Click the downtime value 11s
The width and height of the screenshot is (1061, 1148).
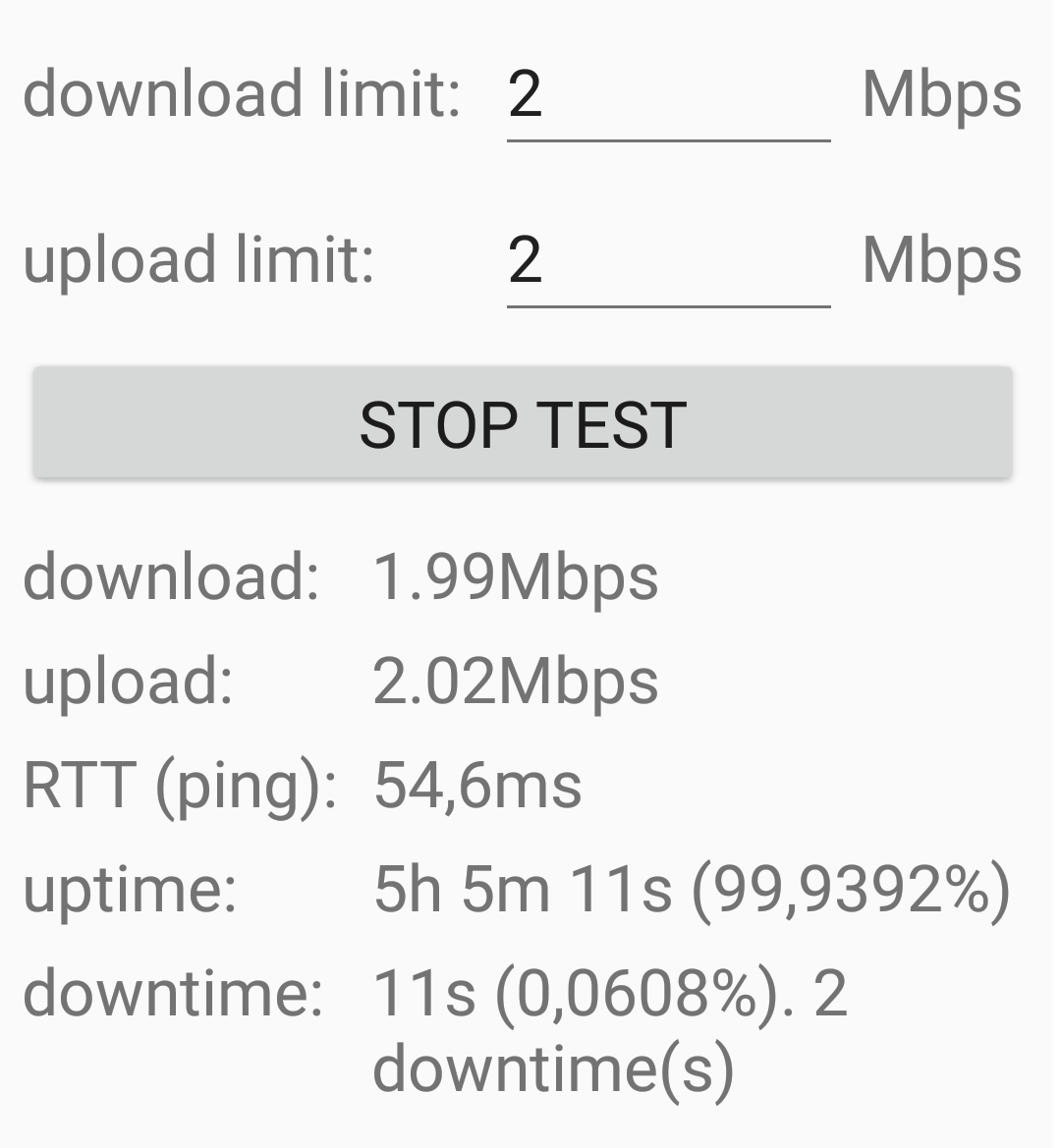click(x=413, y=994)
